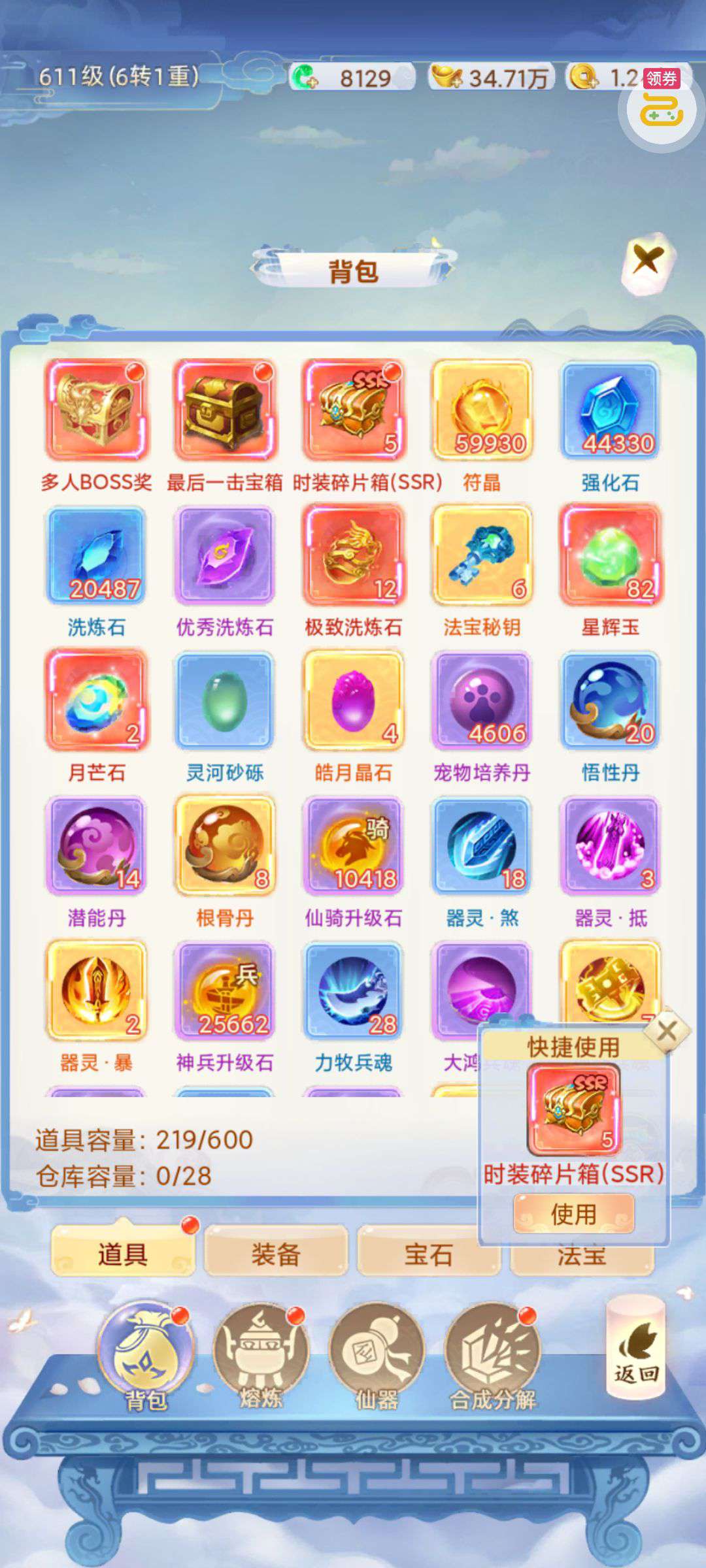Switch to the 宝石 gems tab
706x1568 pixels.
428,1254
